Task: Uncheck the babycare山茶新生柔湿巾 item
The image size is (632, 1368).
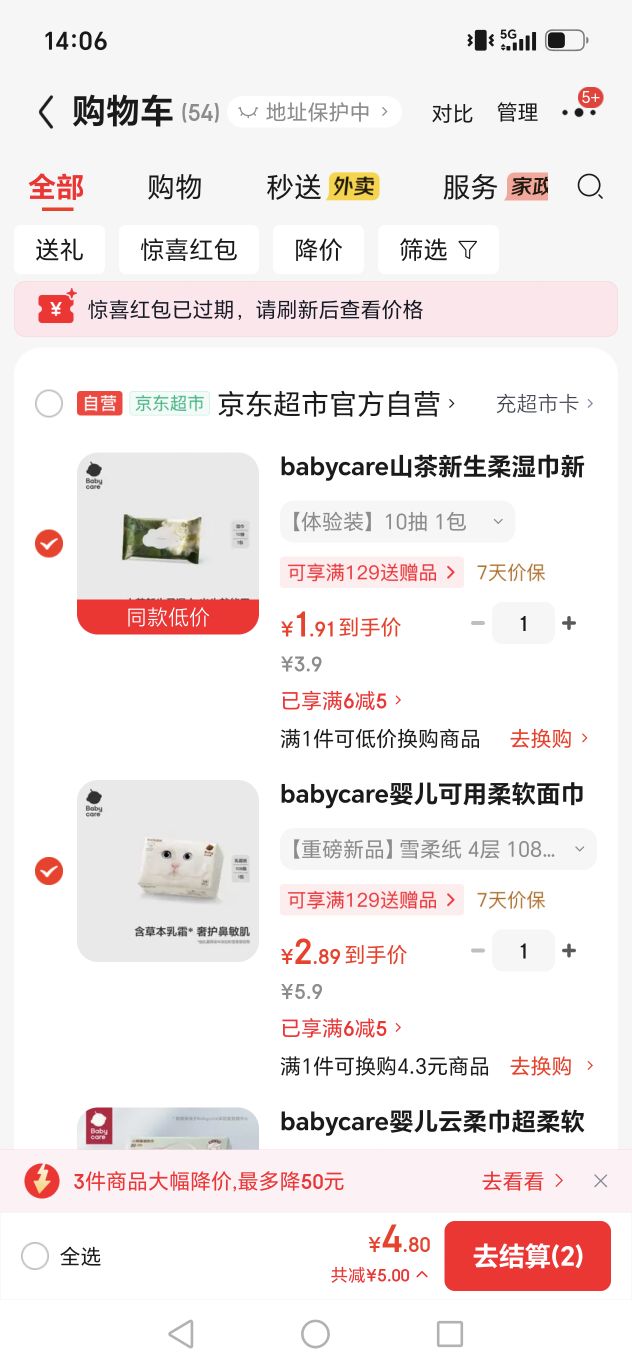Action: point(49,544)
